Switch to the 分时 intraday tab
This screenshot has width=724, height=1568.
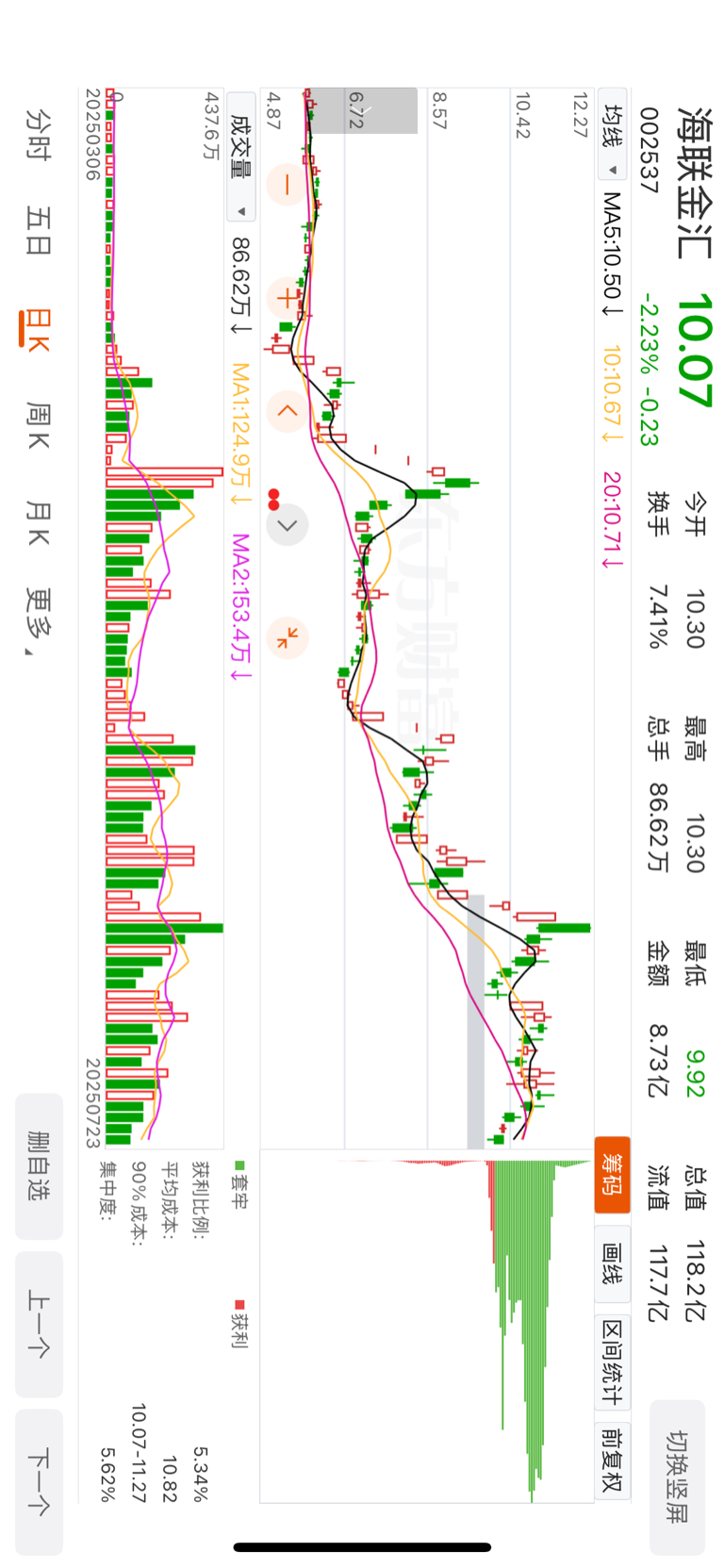38,134
